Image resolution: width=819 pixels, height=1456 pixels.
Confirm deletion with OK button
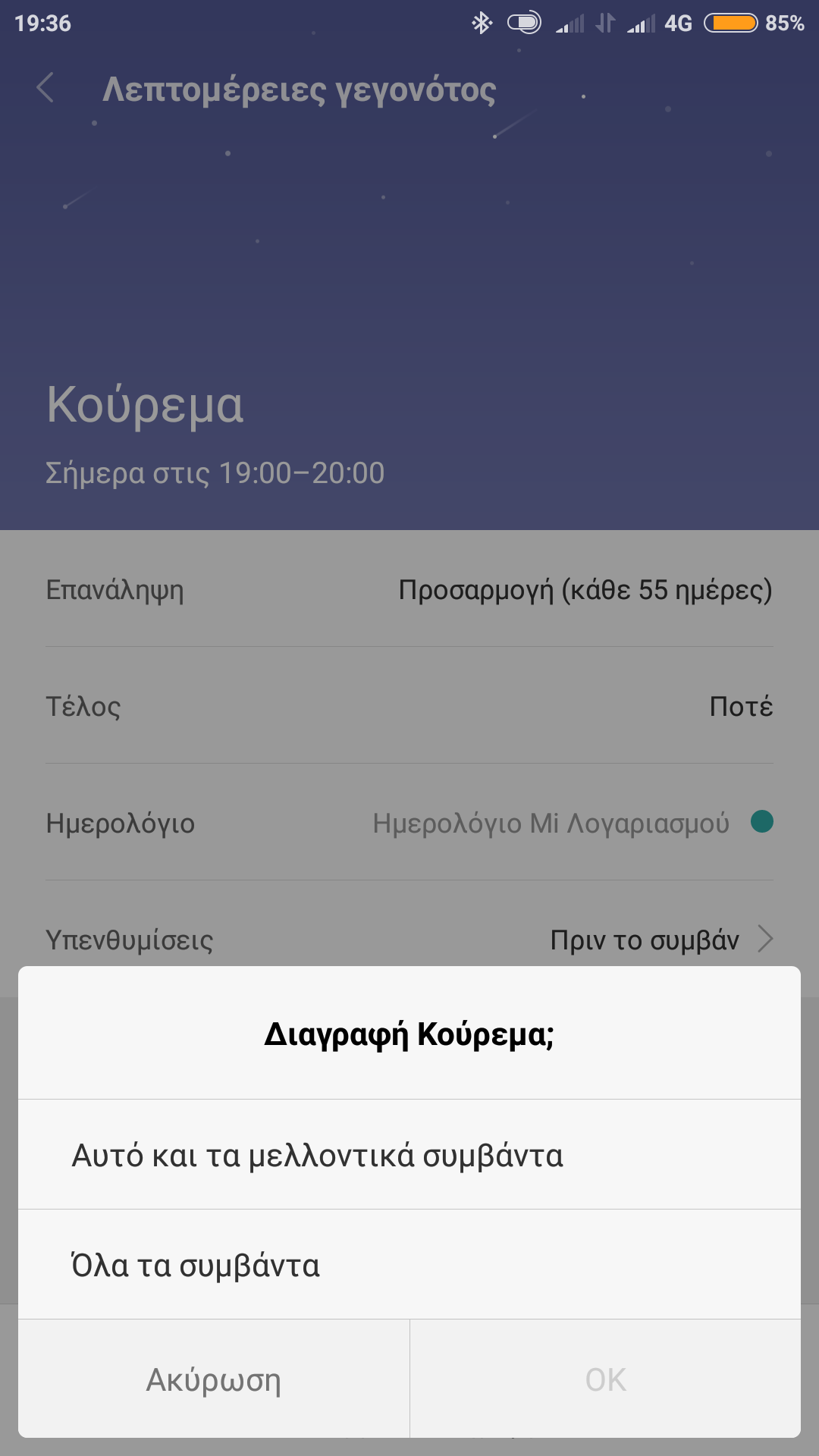tap(605, 1379)
